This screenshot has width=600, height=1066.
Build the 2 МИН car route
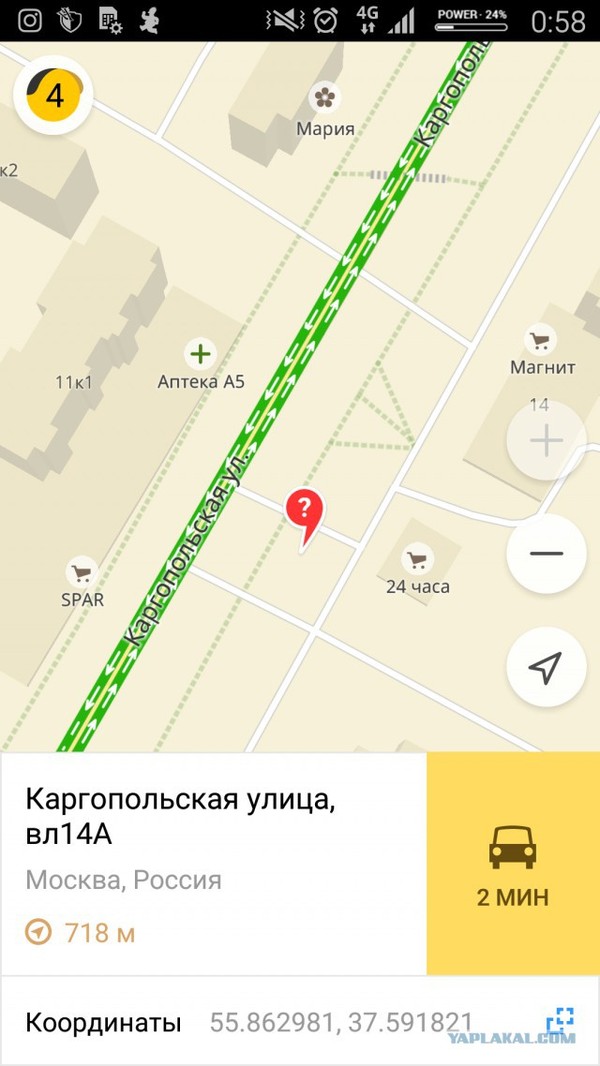(513, 863)
